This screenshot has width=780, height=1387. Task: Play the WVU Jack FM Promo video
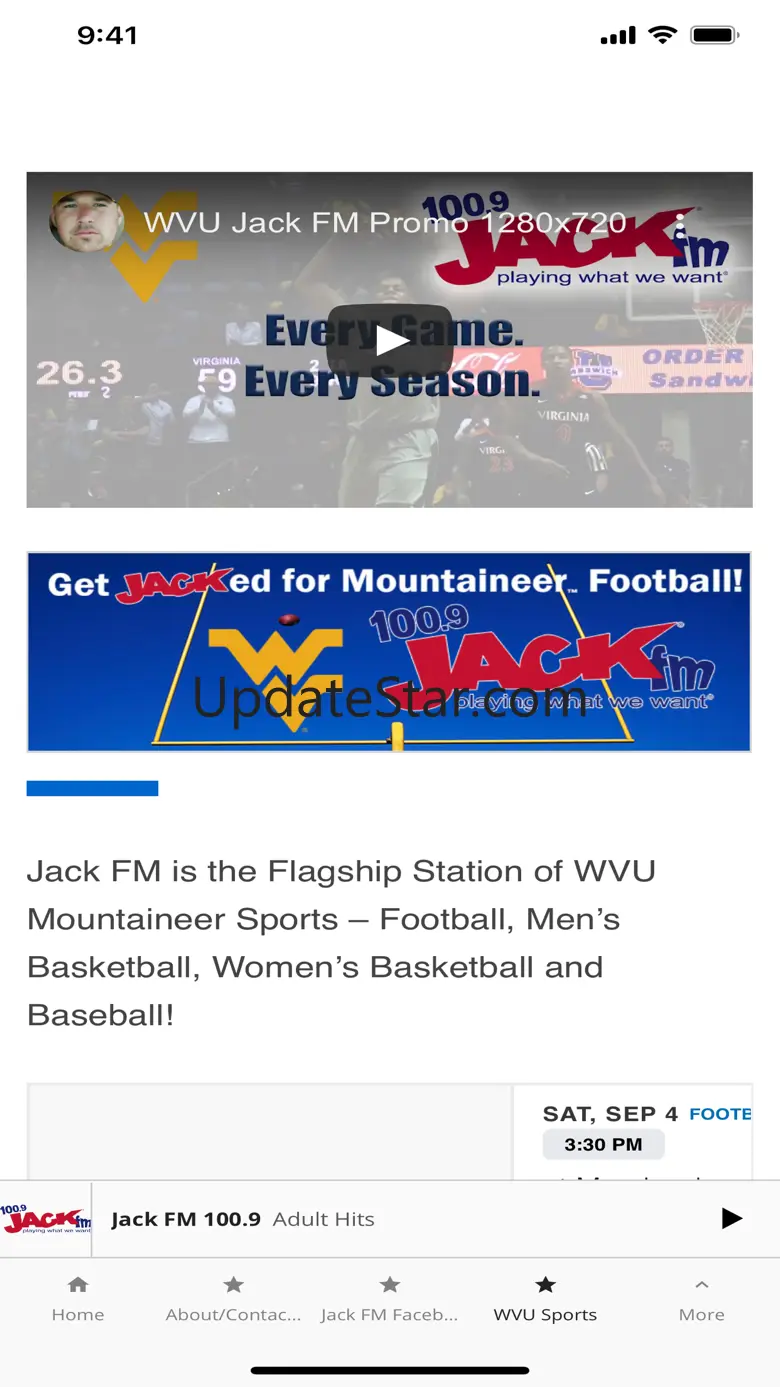390,340
